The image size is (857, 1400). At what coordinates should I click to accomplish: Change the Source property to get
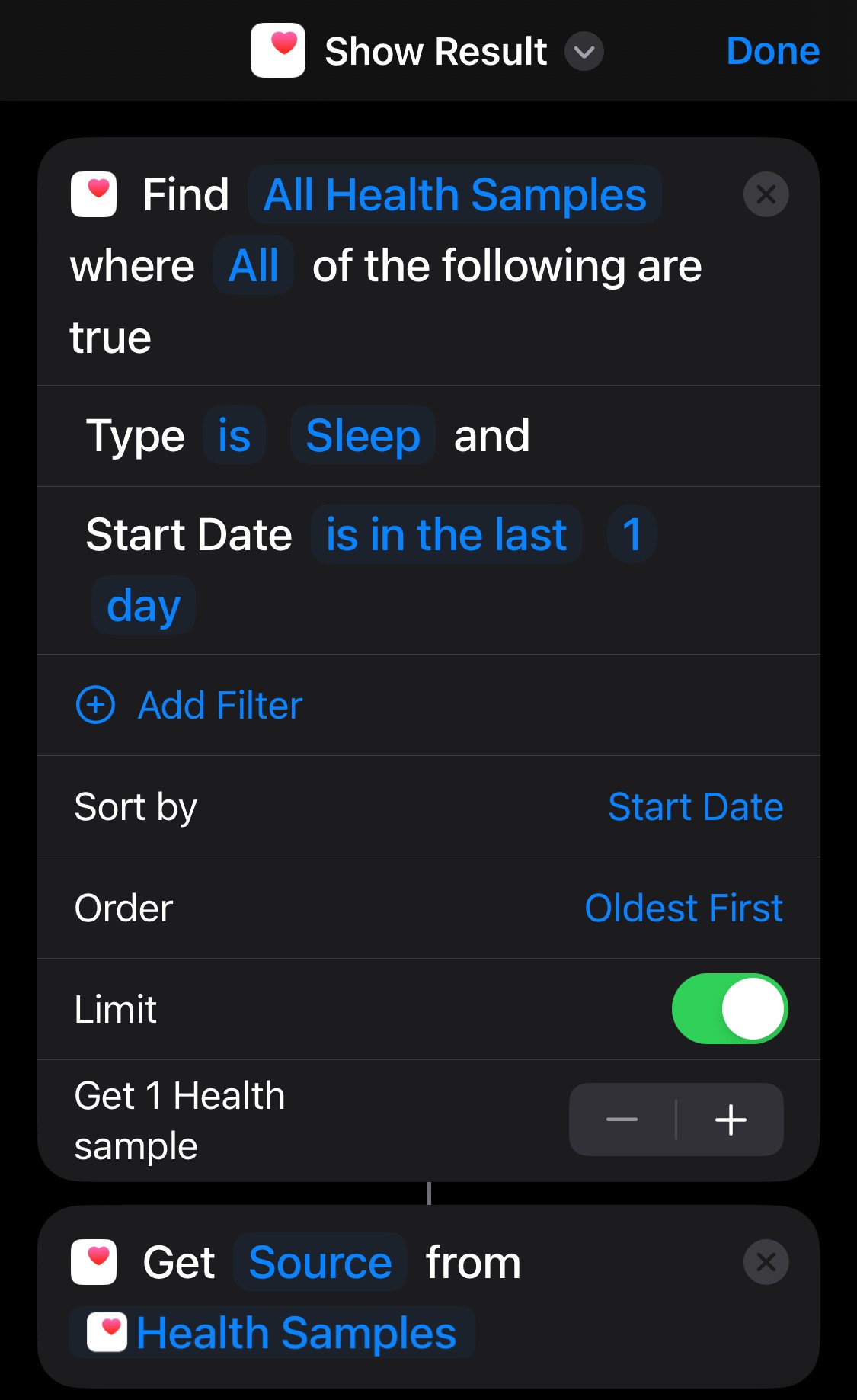pyautogui.click(x=320, y=1263)
